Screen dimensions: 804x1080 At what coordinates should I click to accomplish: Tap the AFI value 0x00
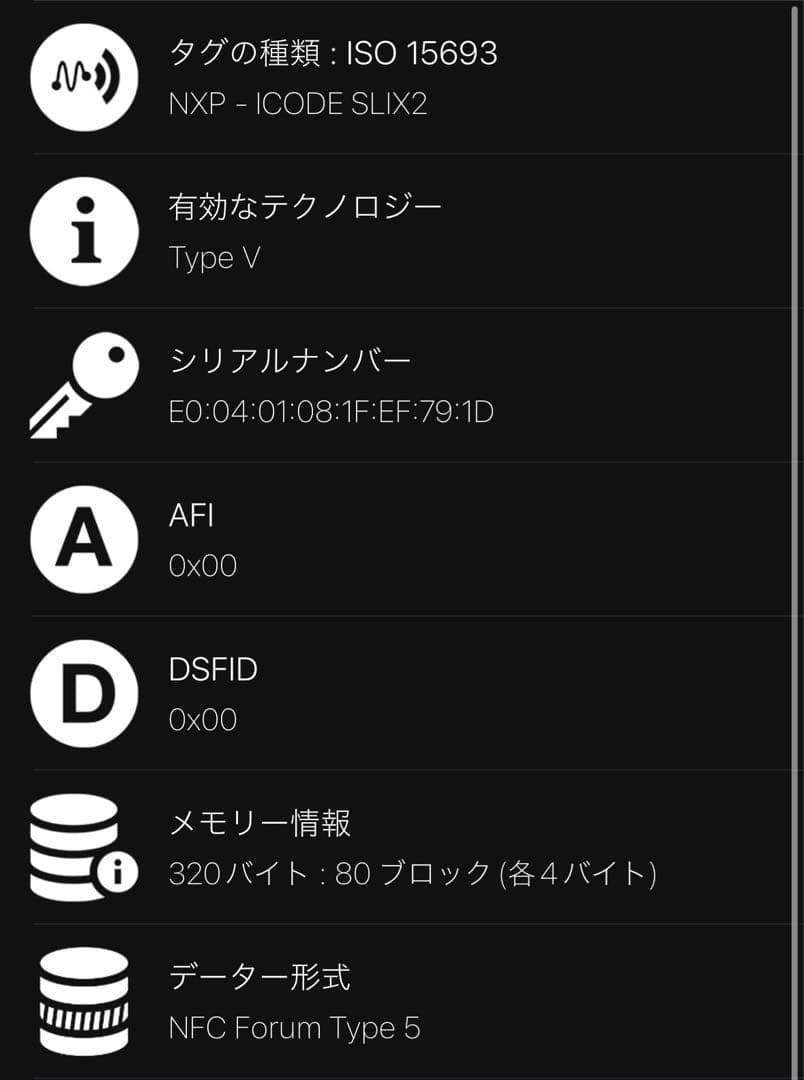[201, 565]
